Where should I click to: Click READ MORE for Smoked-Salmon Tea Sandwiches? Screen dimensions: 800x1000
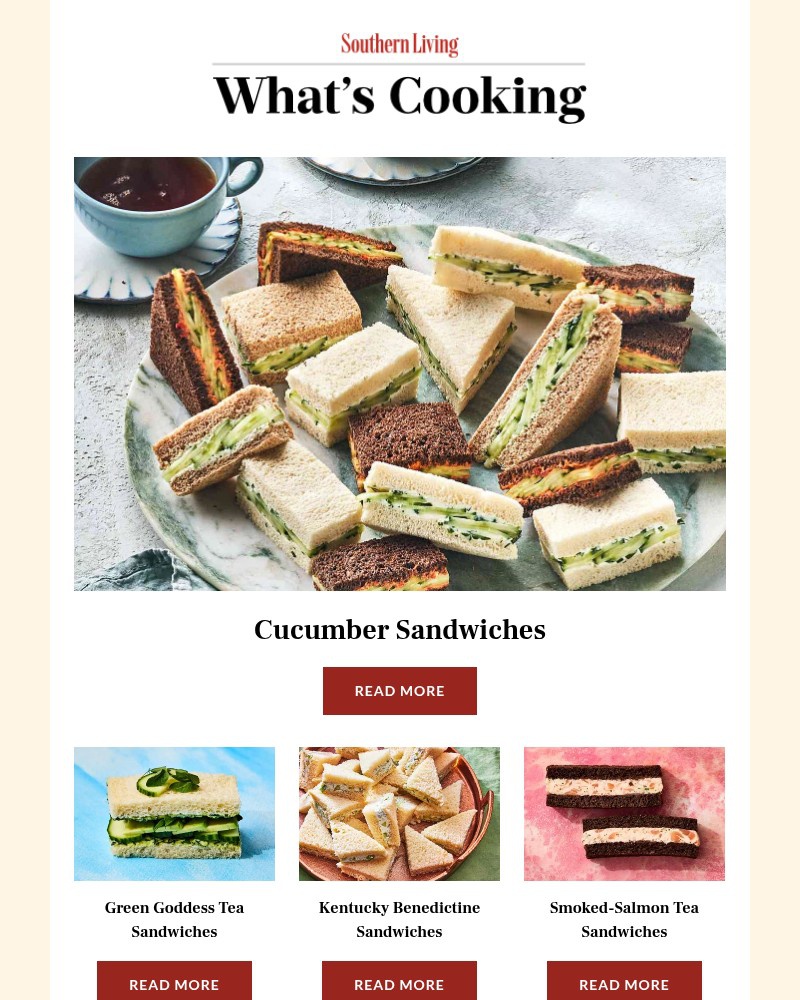624,984
